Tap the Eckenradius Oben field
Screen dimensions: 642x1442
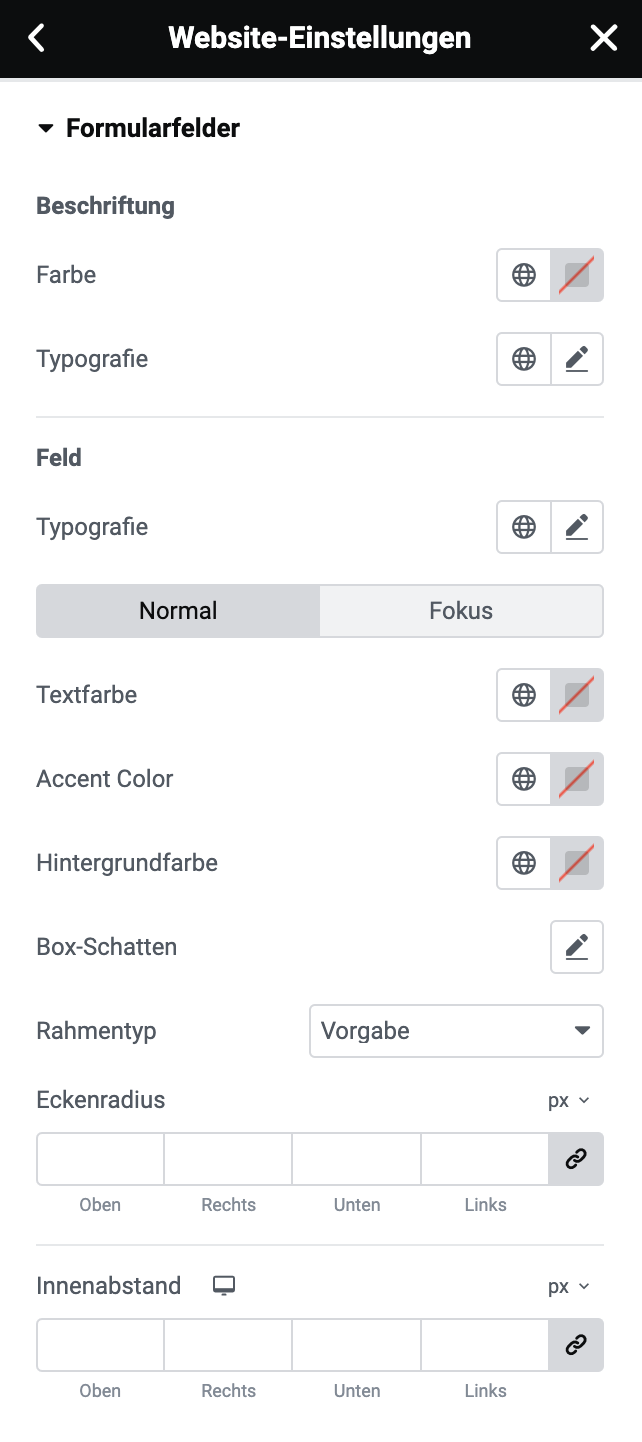(x=100, y=1159)
